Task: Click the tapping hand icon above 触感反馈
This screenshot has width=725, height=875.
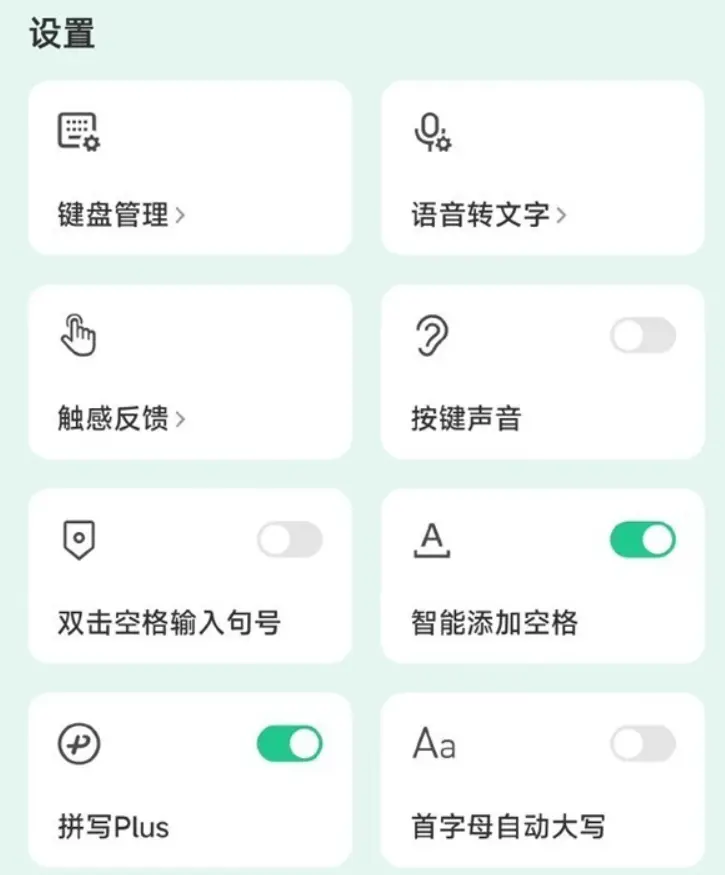Action: [x=76, y=335]
